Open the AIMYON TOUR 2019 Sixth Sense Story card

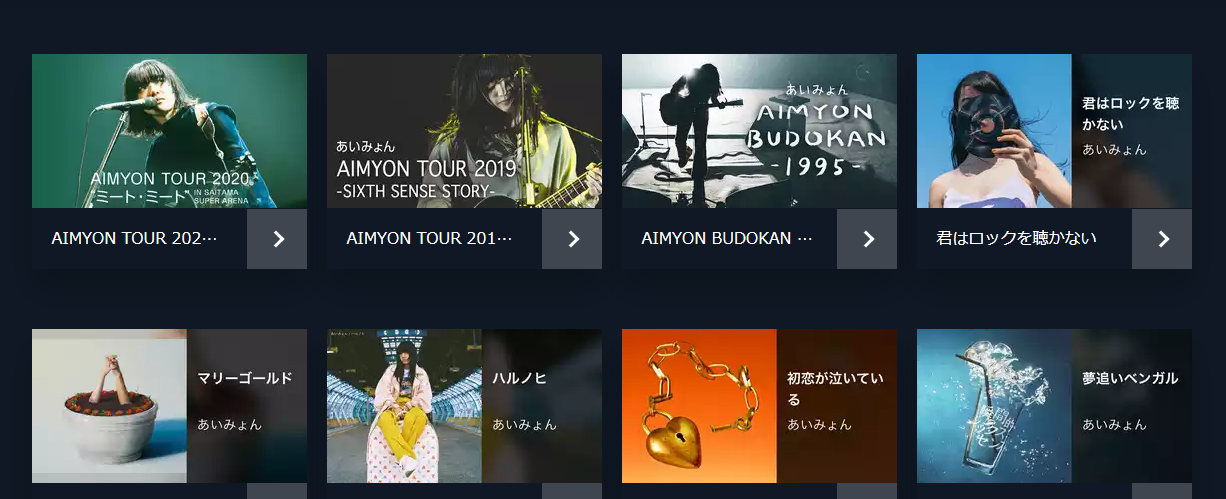(464, 131)
